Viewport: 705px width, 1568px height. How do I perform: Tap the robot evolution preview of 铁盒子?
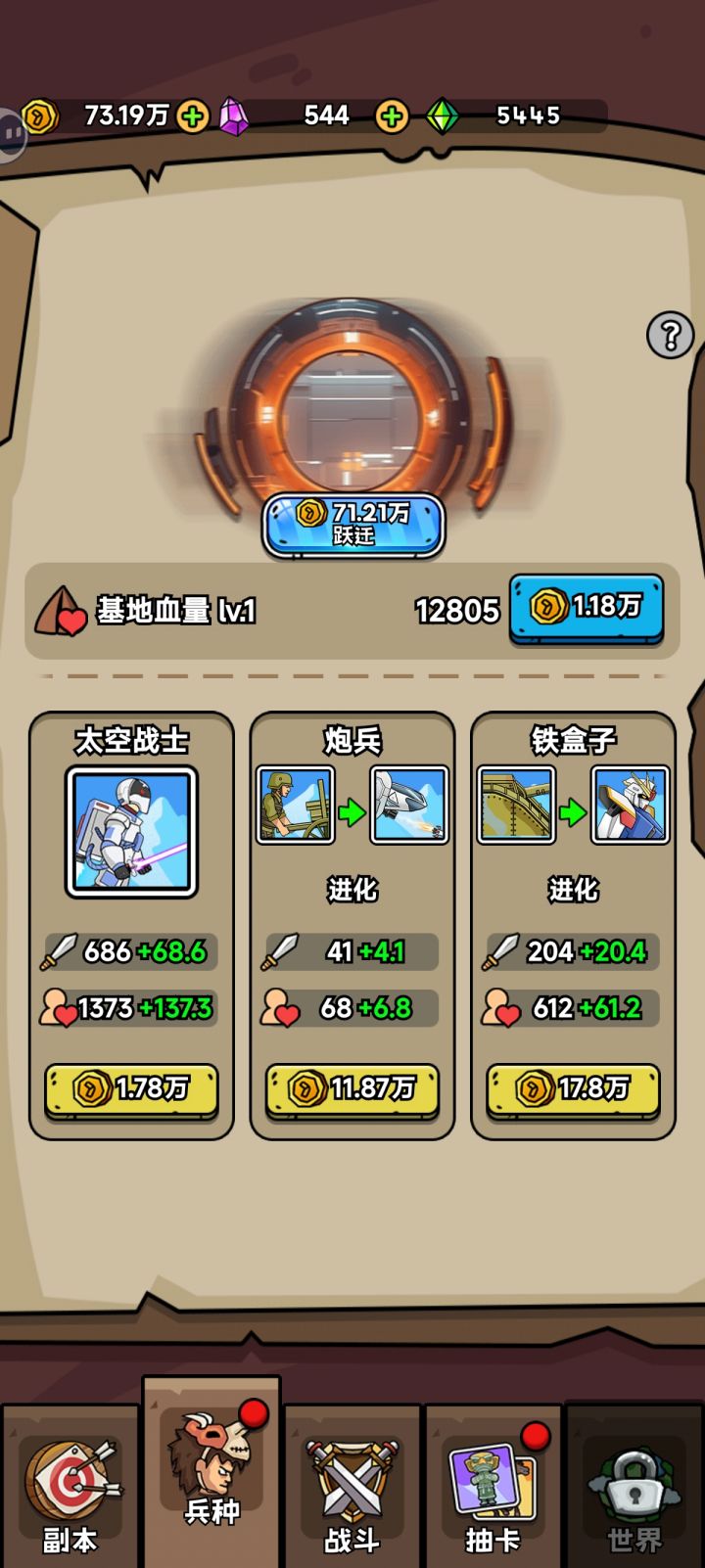click(x=628, y=805)
